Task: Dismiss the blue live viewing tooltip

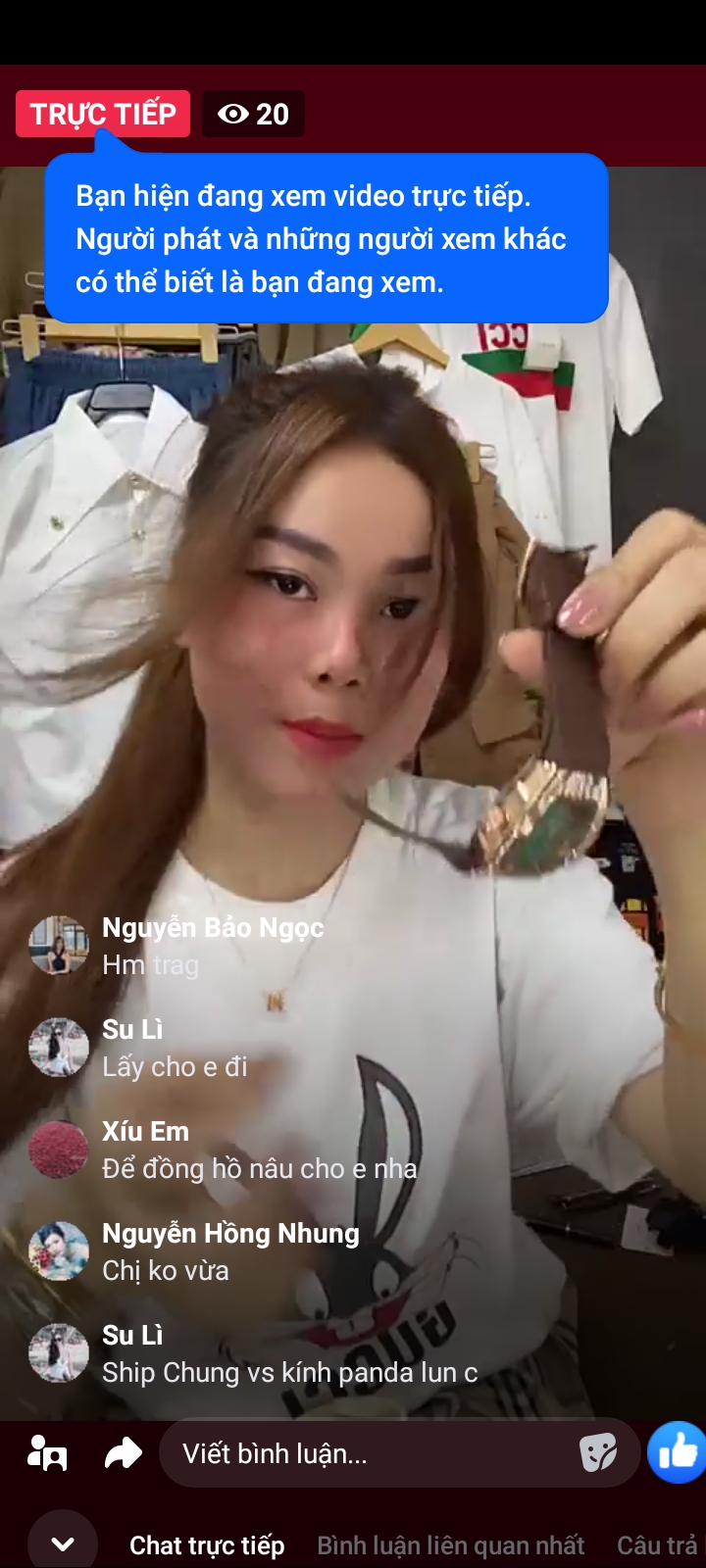Action: click(326, 238)
